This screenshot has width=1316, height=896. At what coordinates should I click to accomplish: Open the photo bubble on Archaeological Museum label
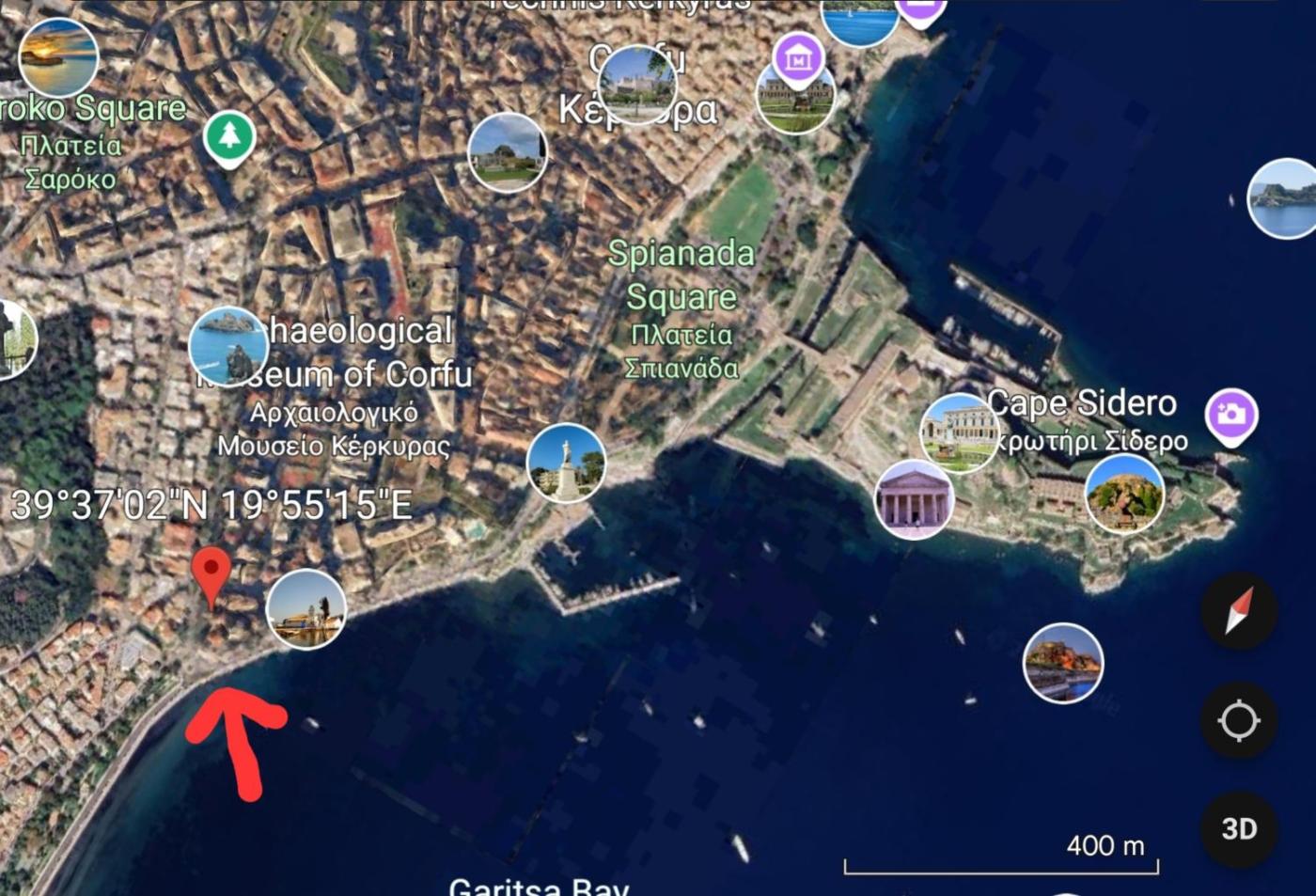(228, 346)
